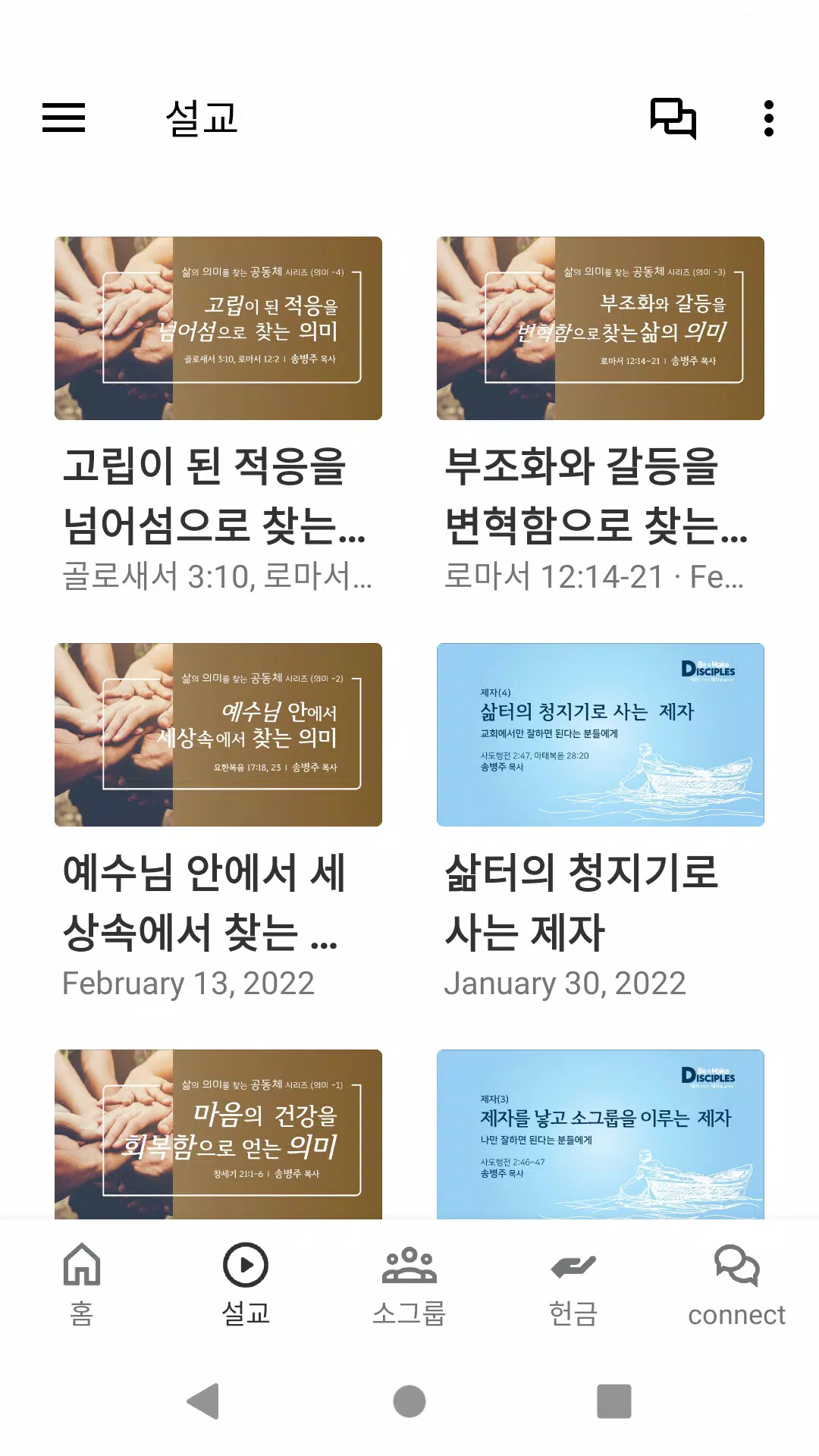Viewport: 819px width, 1456px height.
Task: Switch to the 홈 tab
Action: click(x=82, y=1283)
